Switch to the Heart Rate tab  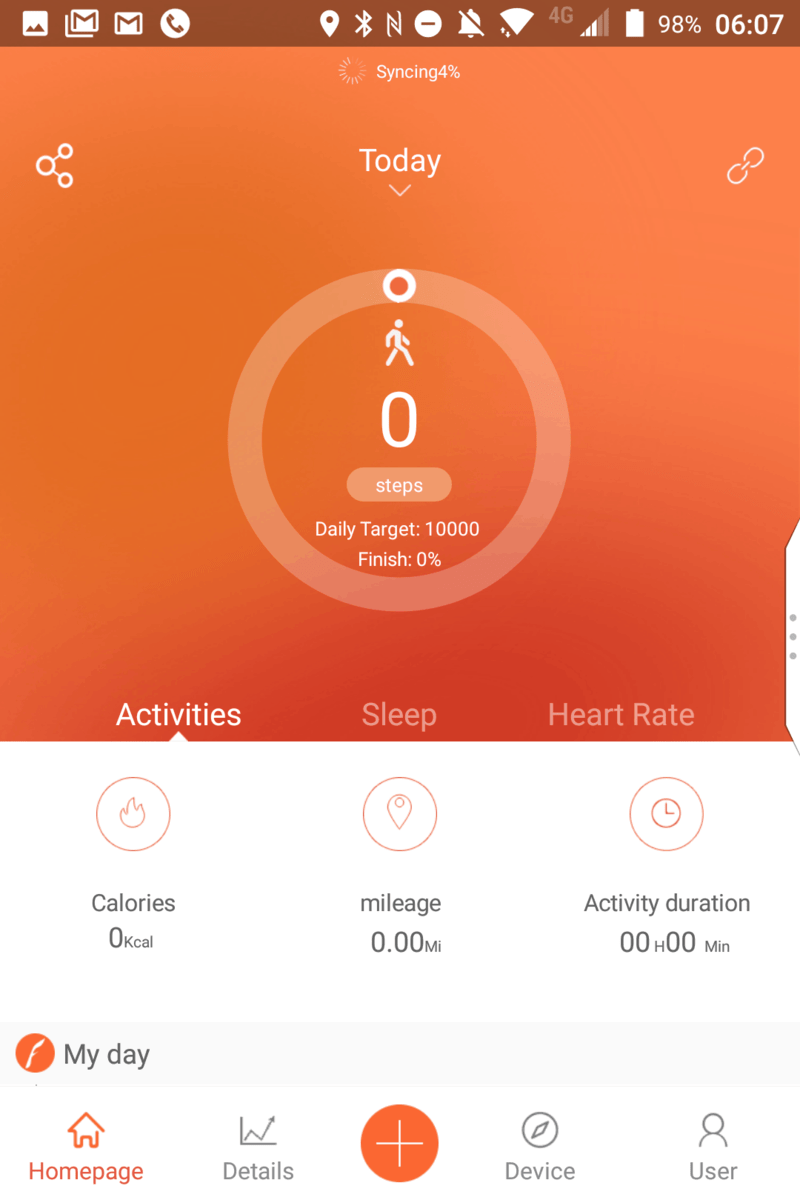click(x=621, y=714)
